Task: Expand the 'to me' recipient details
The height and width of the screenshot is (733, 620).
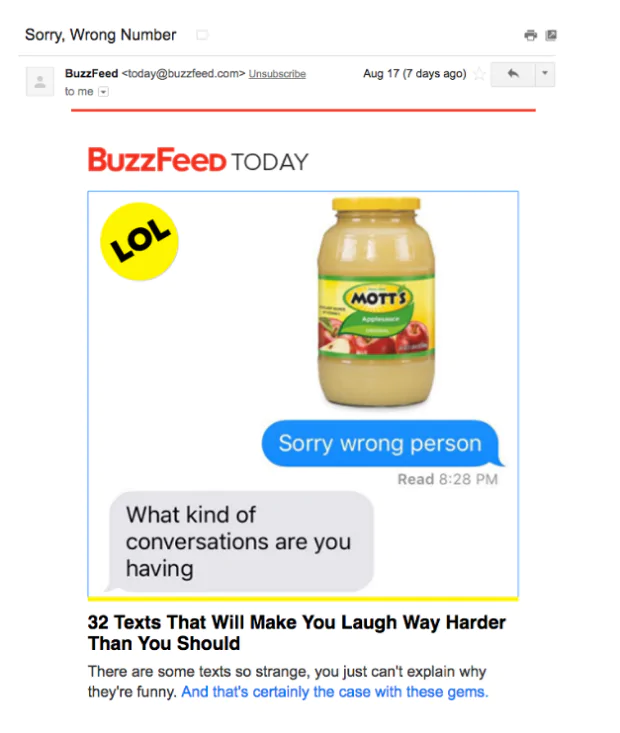Action: [x=104, y=92]
